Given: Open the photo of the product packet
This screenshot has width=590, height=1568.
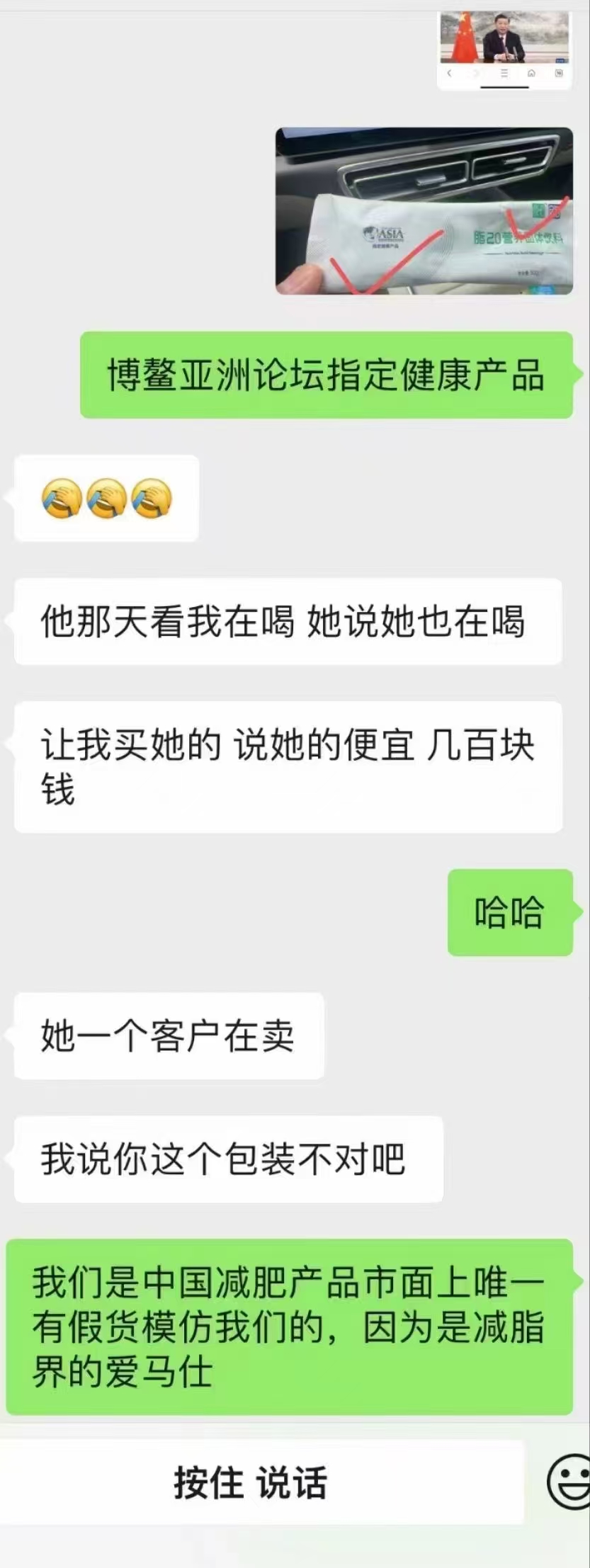Looking at the screenshot, I should point(424,211).
